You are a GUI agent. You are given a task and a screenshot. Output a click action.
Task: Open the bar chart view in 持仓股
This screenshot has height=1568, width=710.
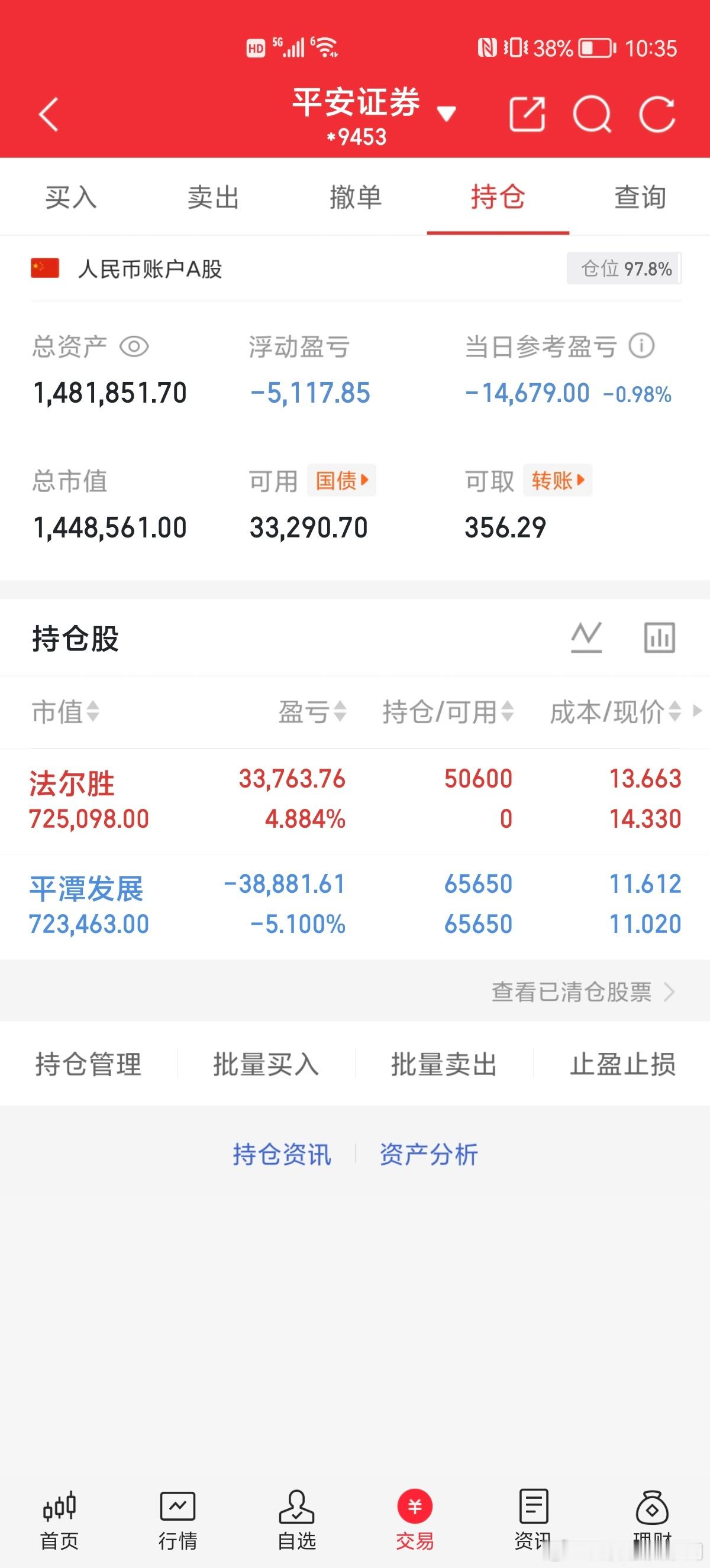pos(660,637)
